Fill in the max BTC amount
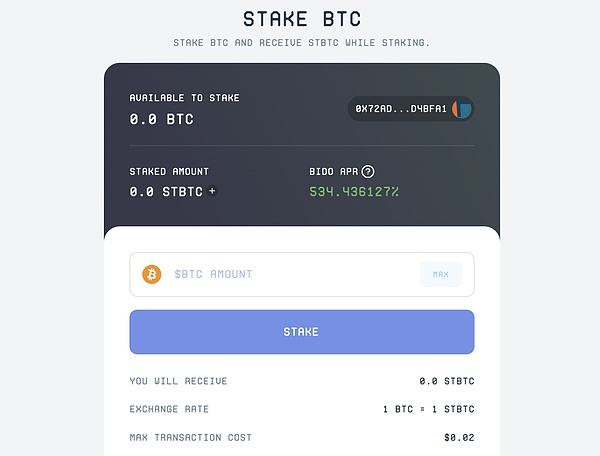 441,274
